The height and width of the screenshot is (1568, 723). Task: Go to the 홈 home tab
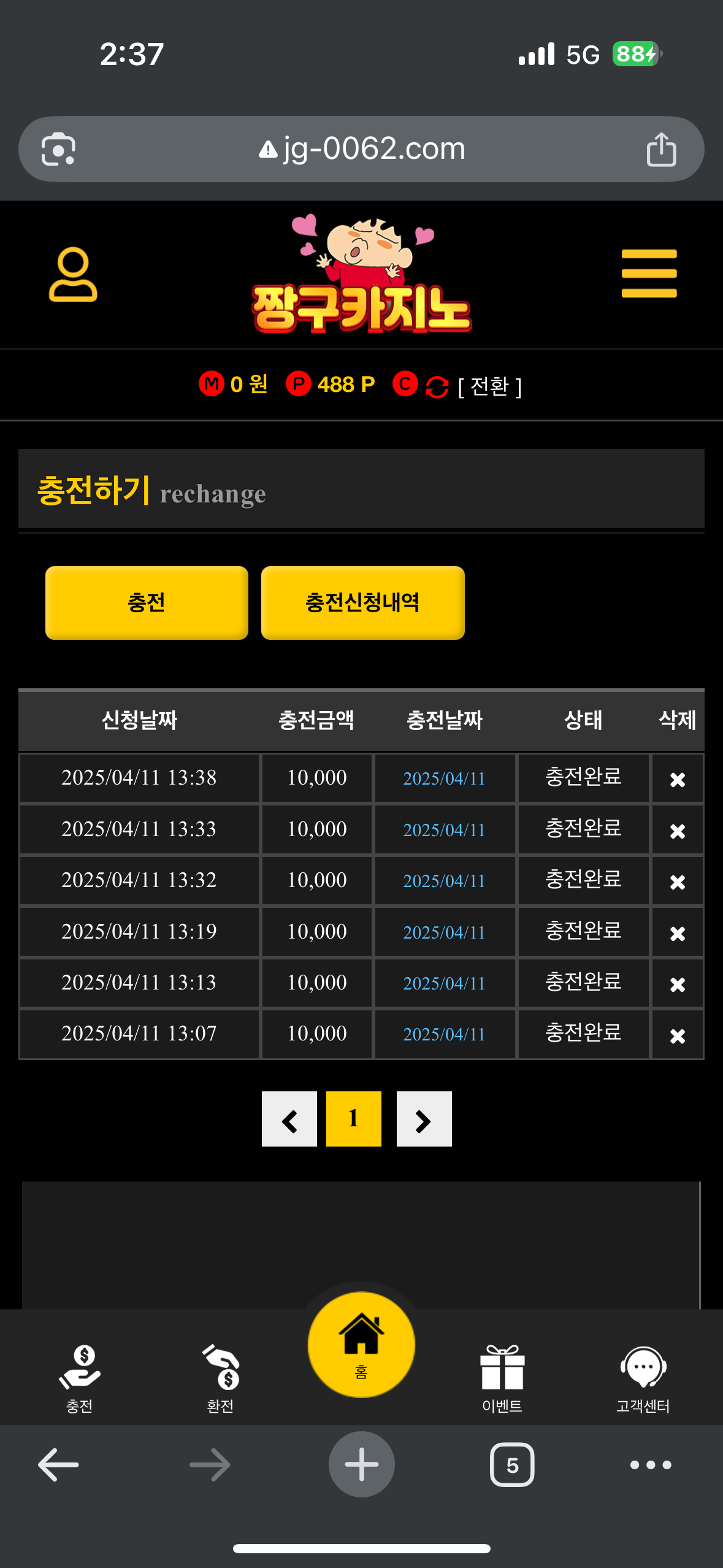[x=361, y=1345]
